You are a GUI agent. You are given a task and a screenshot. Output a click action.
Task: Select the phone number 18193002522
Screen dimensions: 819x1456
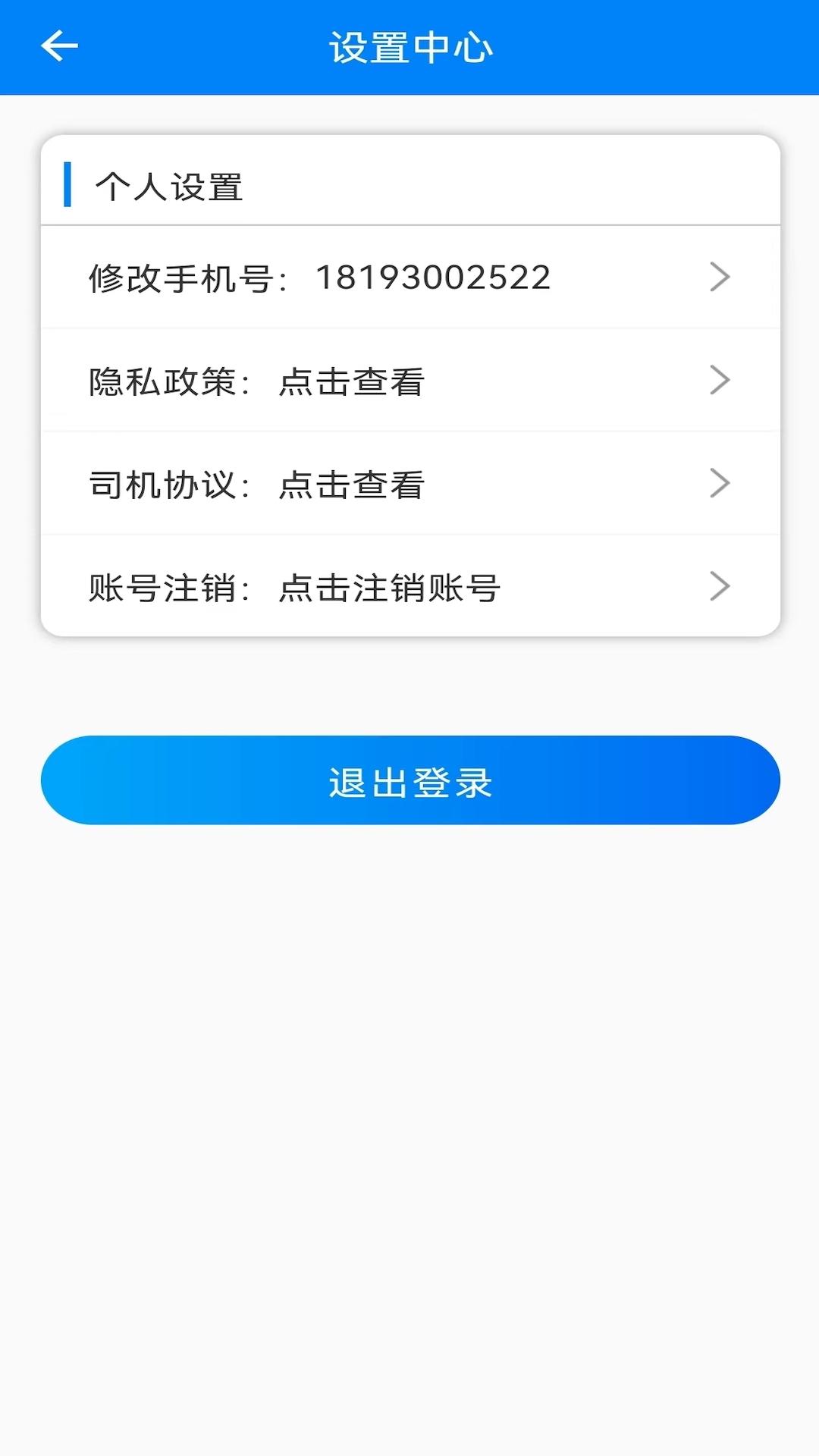pyautogui.click(x=434, y=277)
